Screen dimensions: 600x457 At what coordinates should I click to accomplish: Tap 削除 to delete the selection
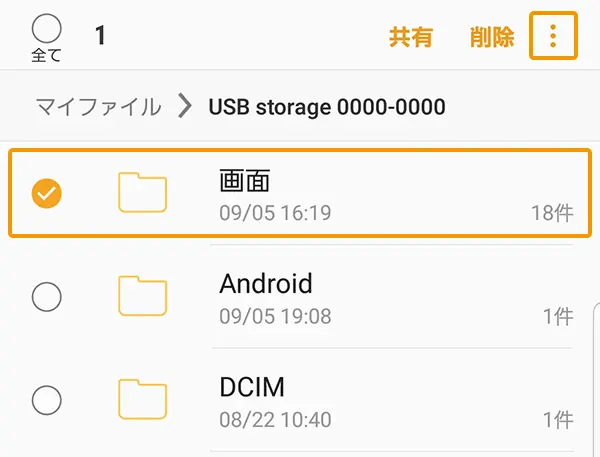[x=492, y=37]
